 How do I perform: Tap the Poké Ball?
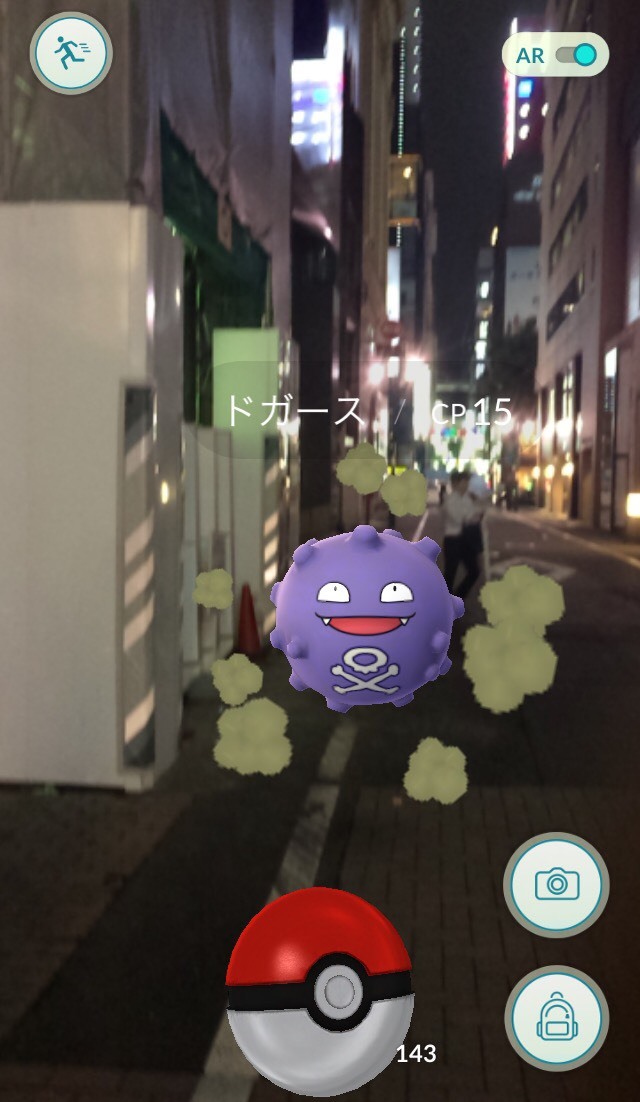tap(319, 988)
